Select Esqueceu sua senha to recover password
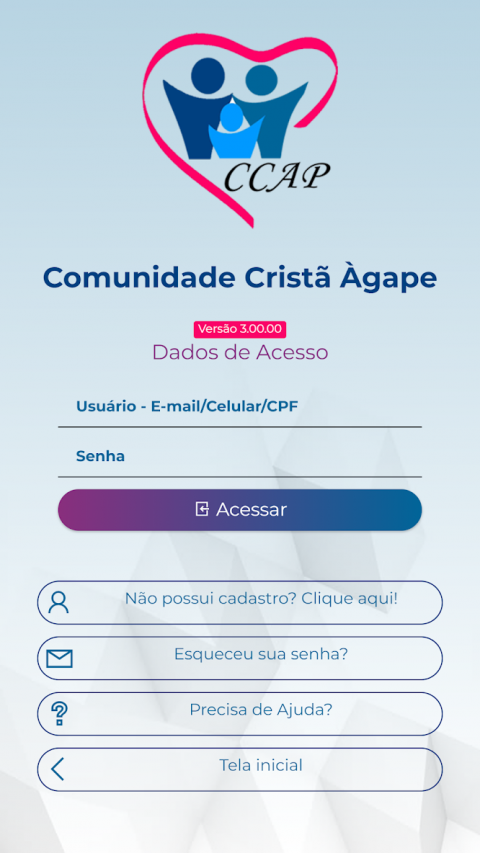The width and height of the screenshot is (480, 853). [239, 658]
